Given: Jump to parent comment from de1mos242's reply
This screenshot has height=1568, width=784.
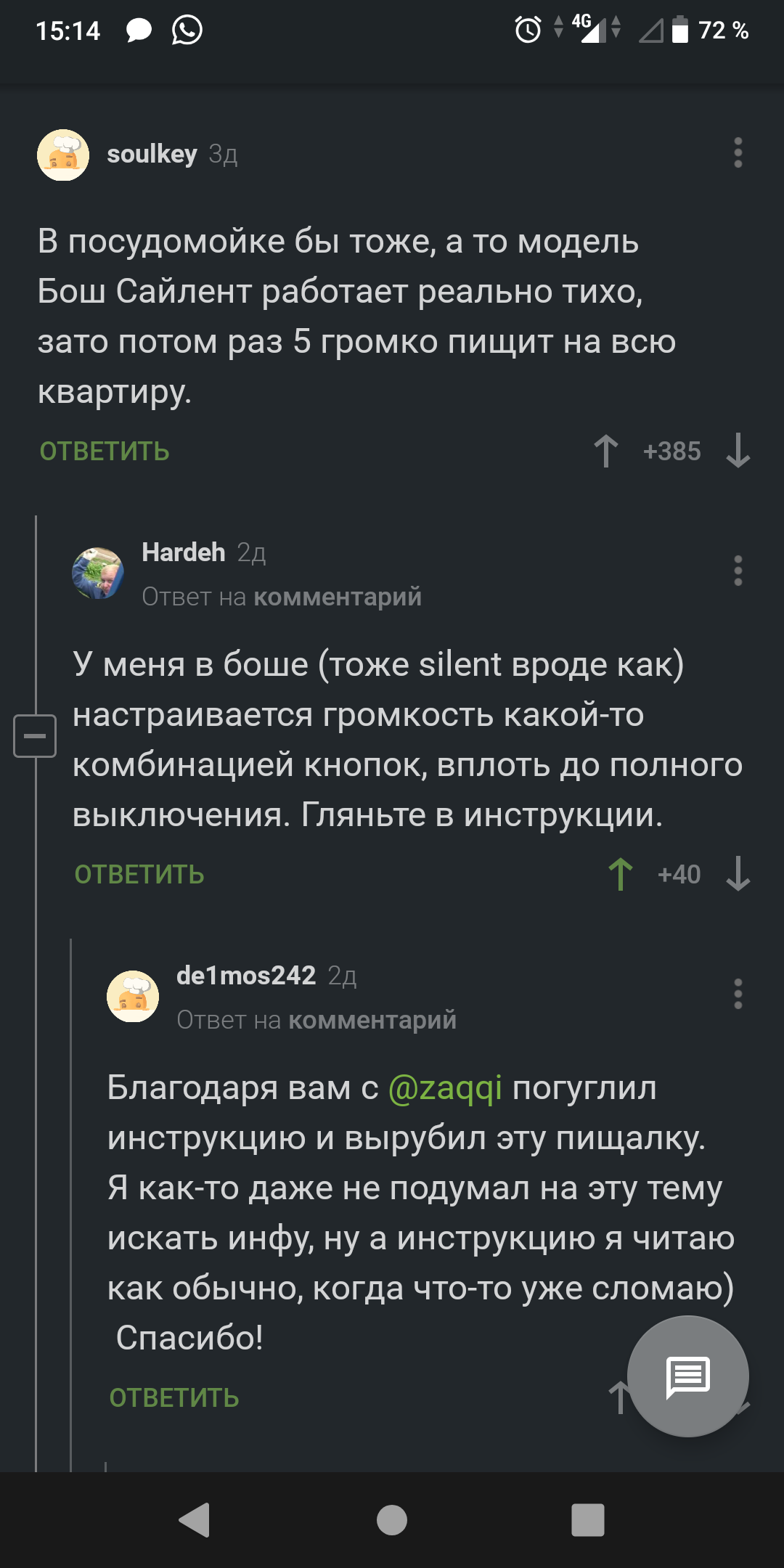Looking at the screenshot, I should pos(372,1020).
